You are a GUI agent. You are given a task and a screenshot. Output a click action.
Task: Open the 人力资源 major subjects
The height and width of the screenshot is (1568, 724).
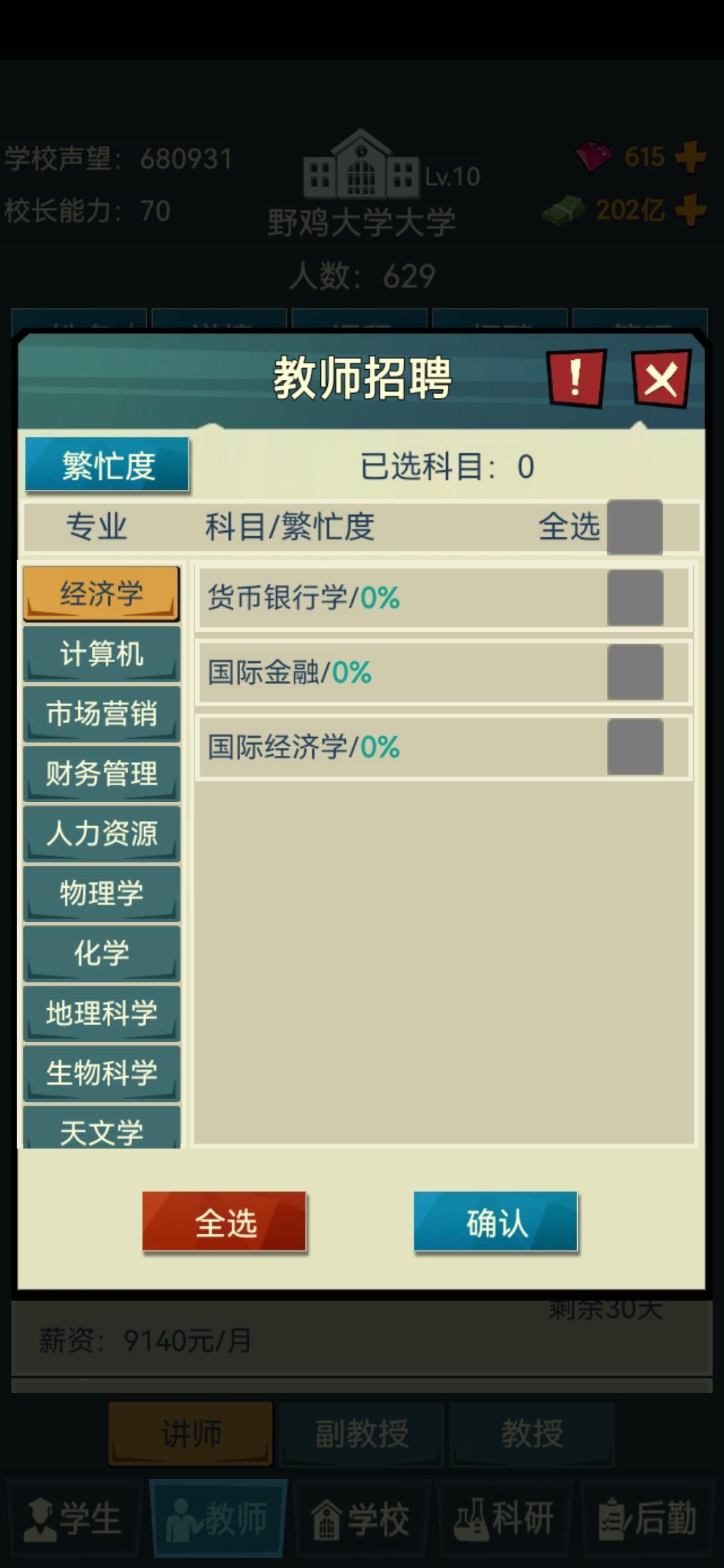(x=102, y=834)
